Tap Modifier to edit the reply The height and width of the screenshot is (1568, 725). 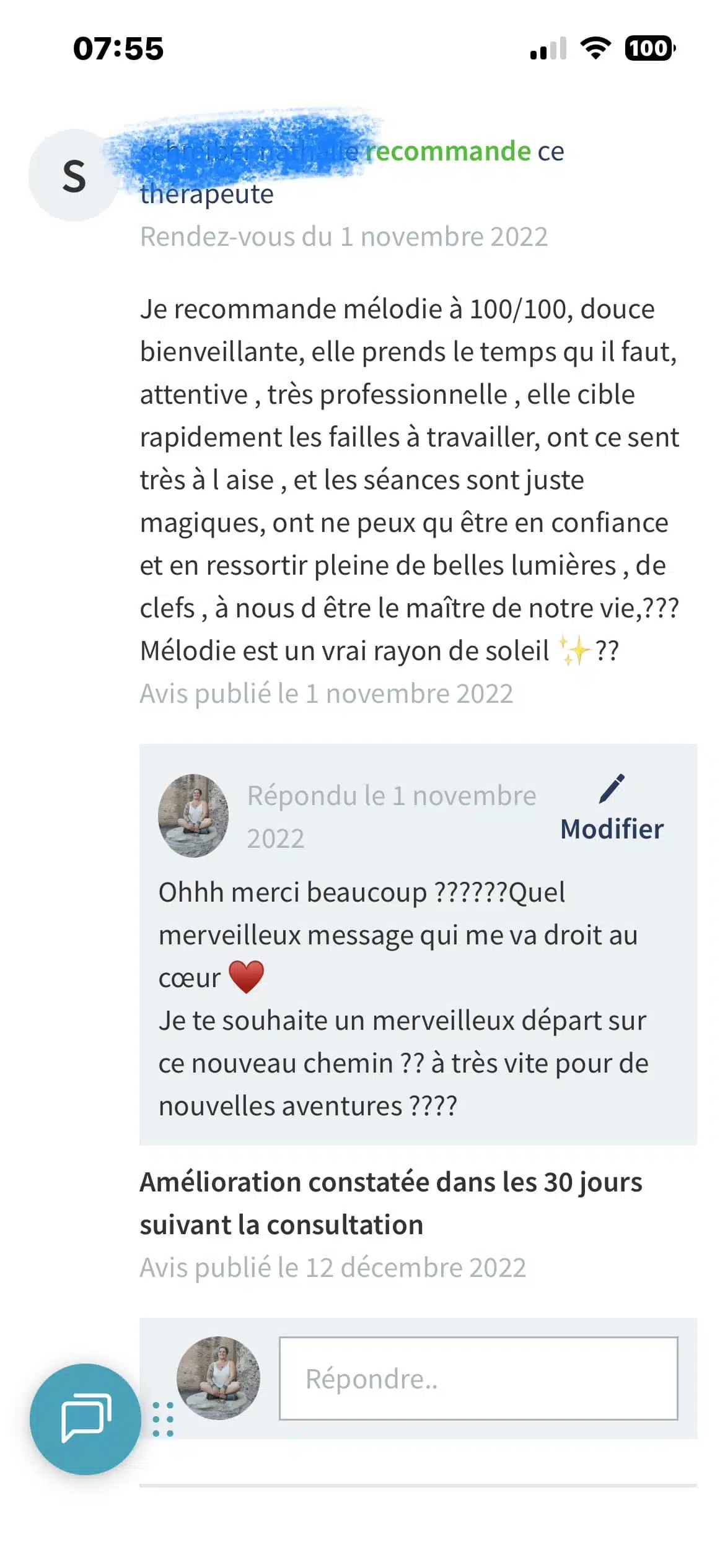[x=611, y=810]
